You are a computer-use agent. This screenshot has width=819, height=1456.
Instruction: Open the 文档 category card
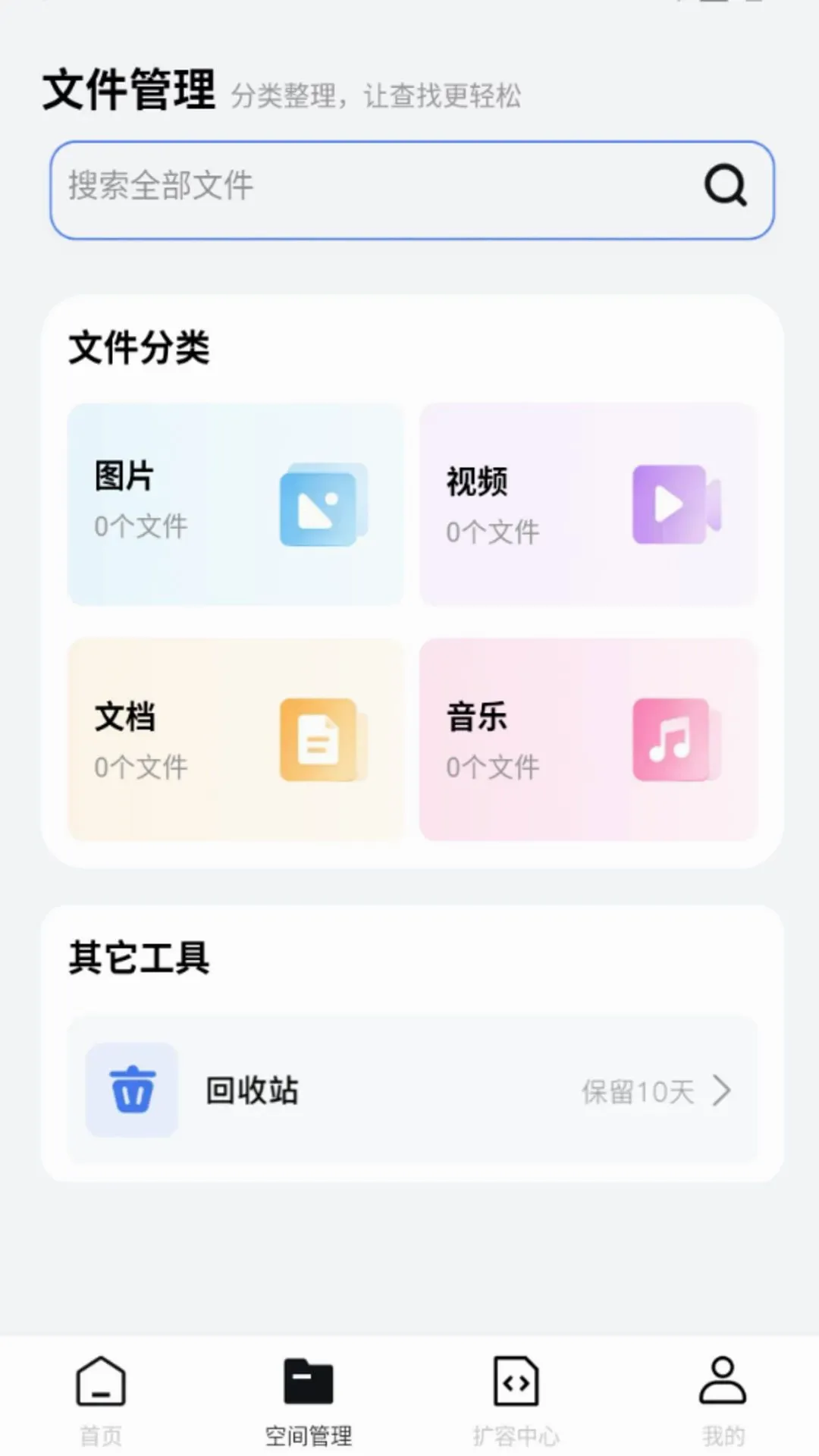[236, 739]
